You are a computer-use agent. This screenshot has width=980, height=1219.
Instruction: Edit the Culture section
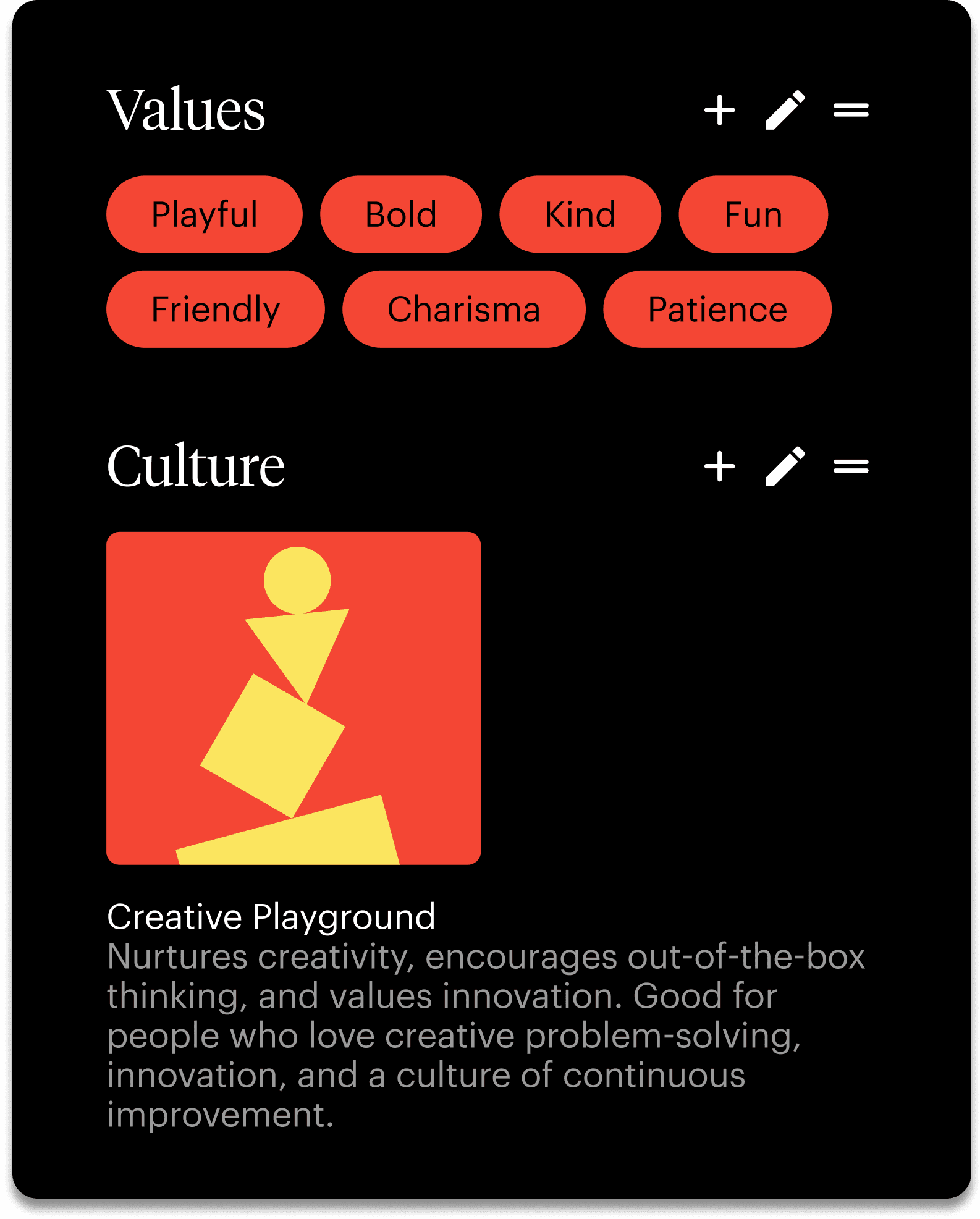click(x=785, y=466)
